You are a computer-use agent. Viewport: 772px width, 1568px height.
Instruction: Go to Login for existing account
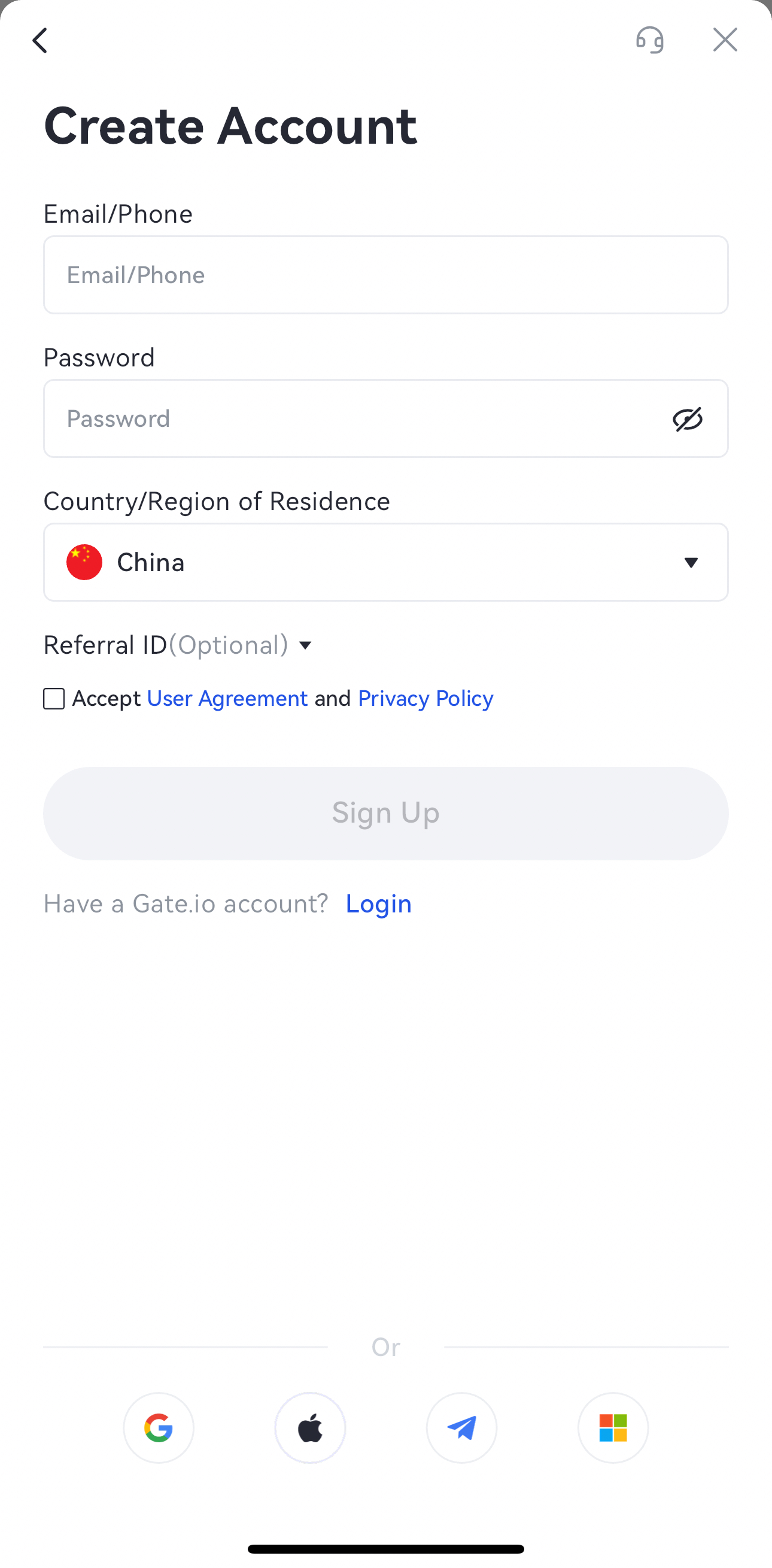tap(378, 904)
